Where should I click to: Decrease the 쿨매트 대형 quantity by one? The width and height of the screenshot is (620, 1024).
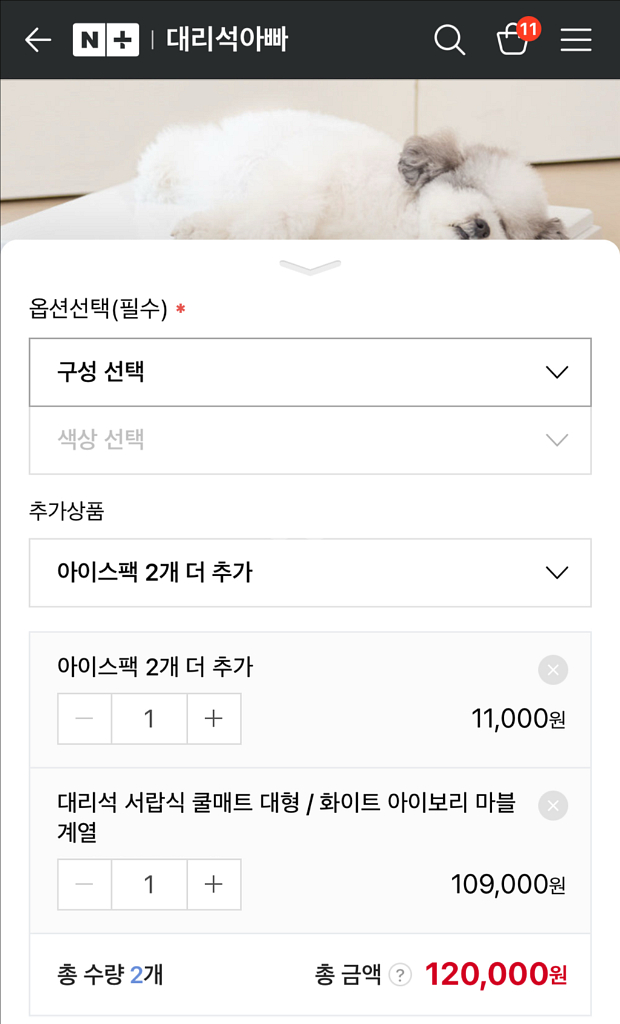pyautogui.click(x=85, y=884)
